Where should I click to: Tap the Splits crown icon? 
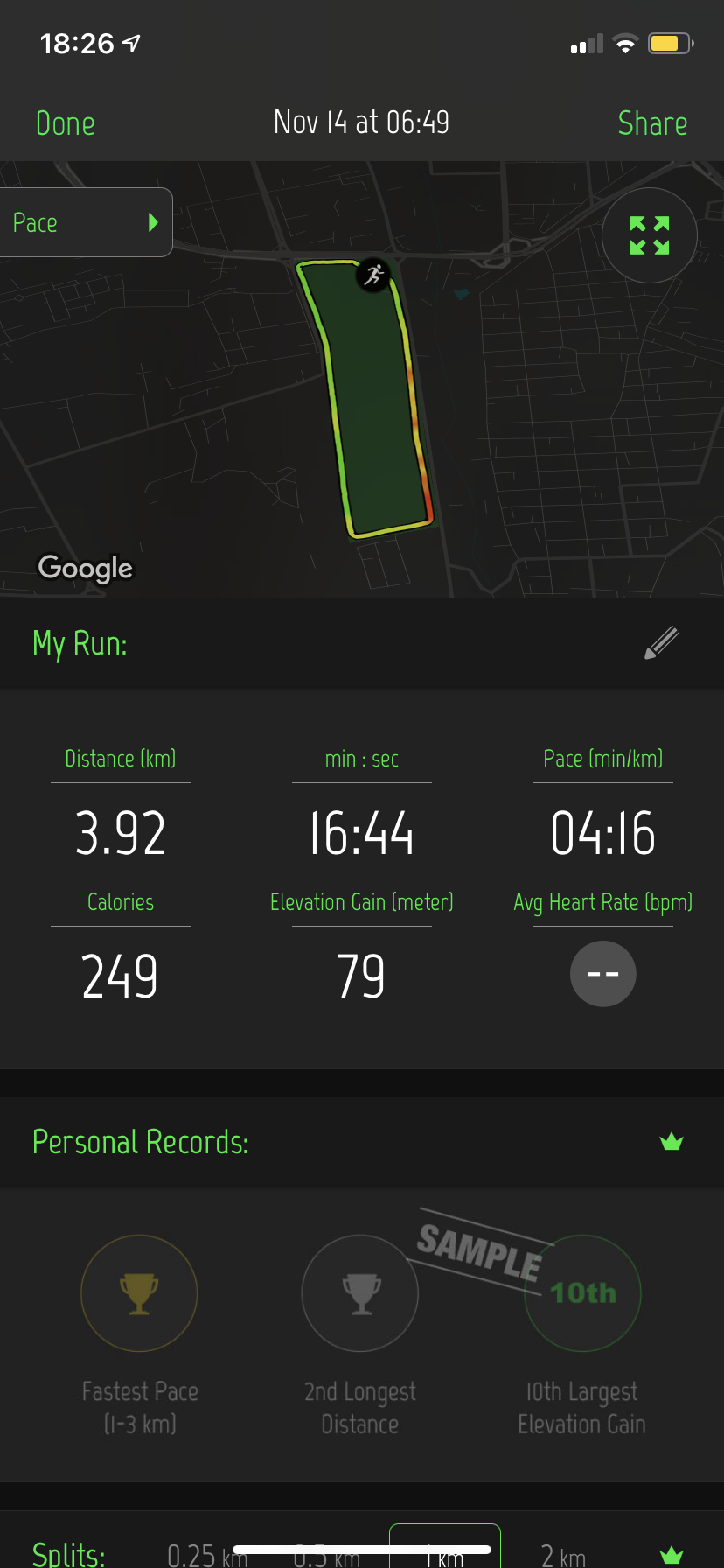(x=671, y=1555)
